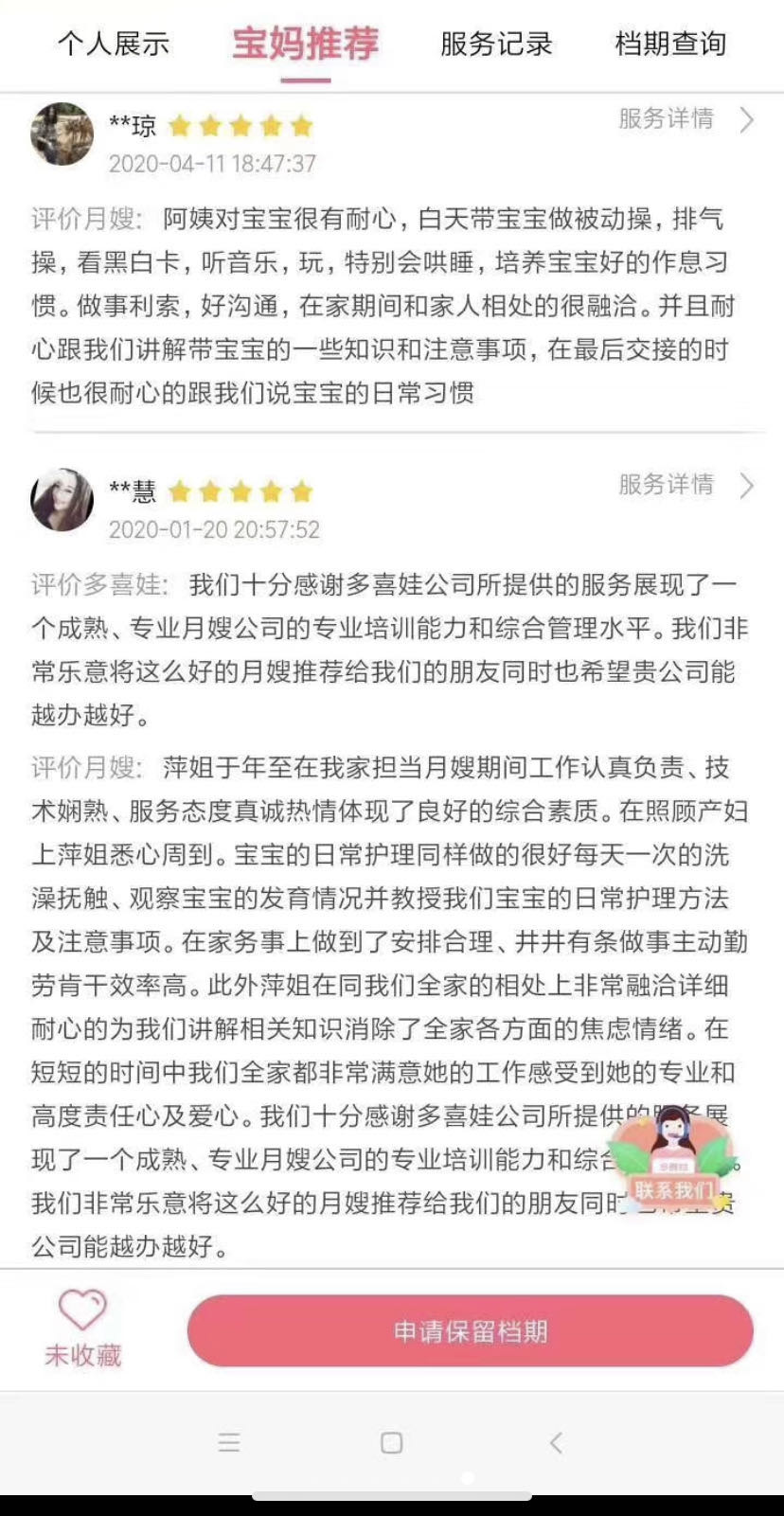Switch to the 档期查询 tab

pyautogui.click(x=670, y=44)
